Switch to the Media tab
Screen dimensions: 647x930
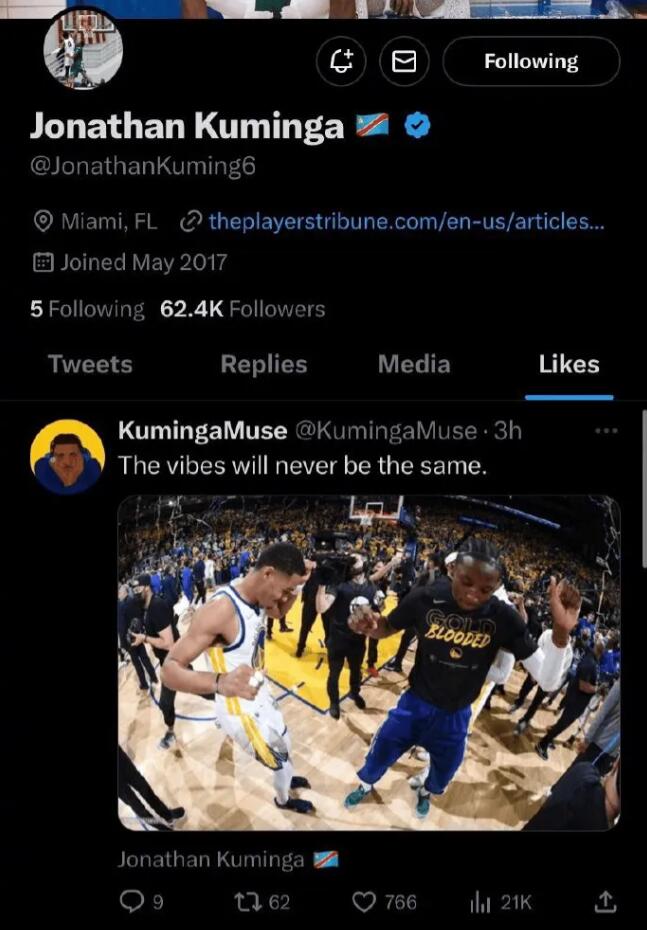[x=413, y=365]
